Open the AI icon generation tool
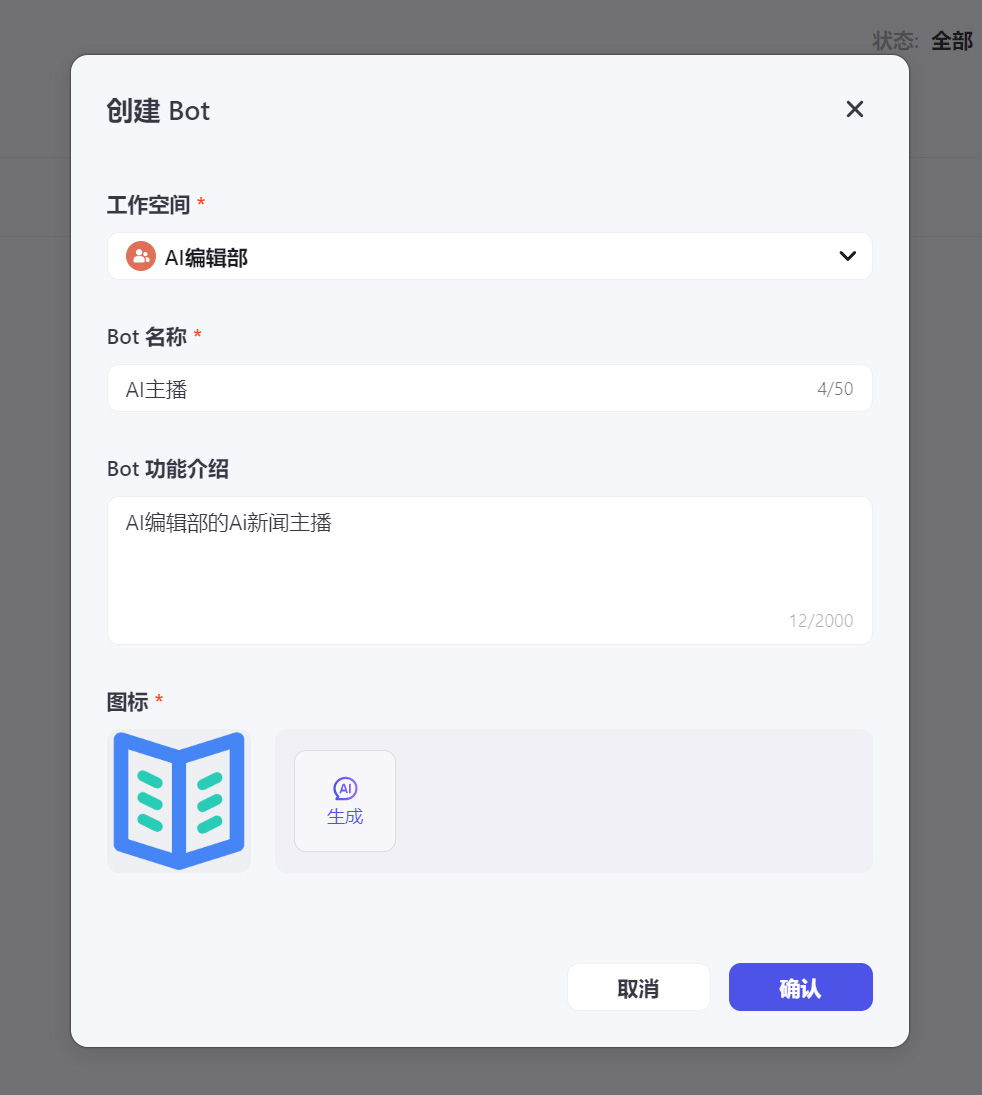The width and height of the screenshot is (982, 1095). pyautogui.click(x=344, y=800)
